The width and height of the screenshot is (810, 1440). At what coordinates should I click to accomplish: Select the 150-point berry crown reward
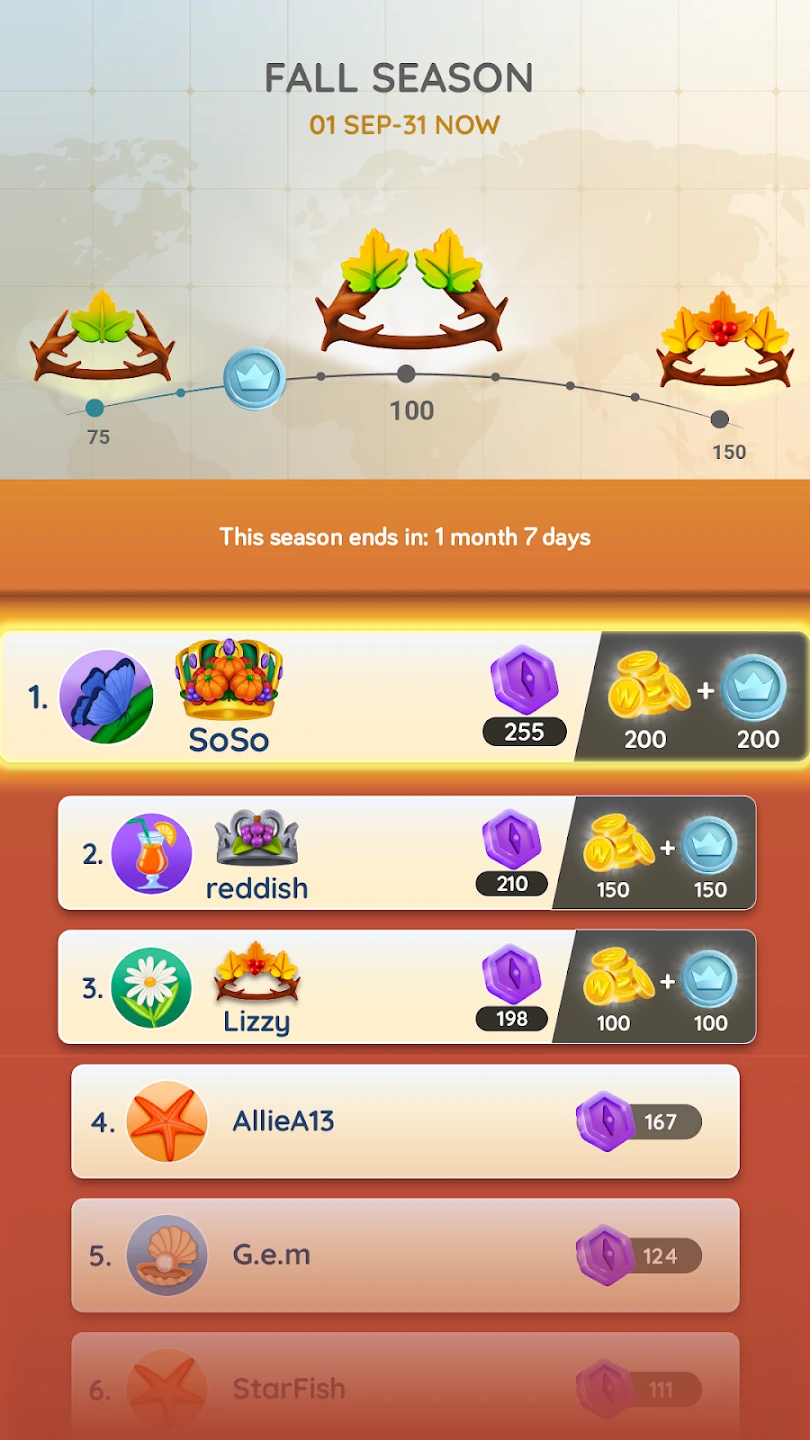(x=726, y=340)
